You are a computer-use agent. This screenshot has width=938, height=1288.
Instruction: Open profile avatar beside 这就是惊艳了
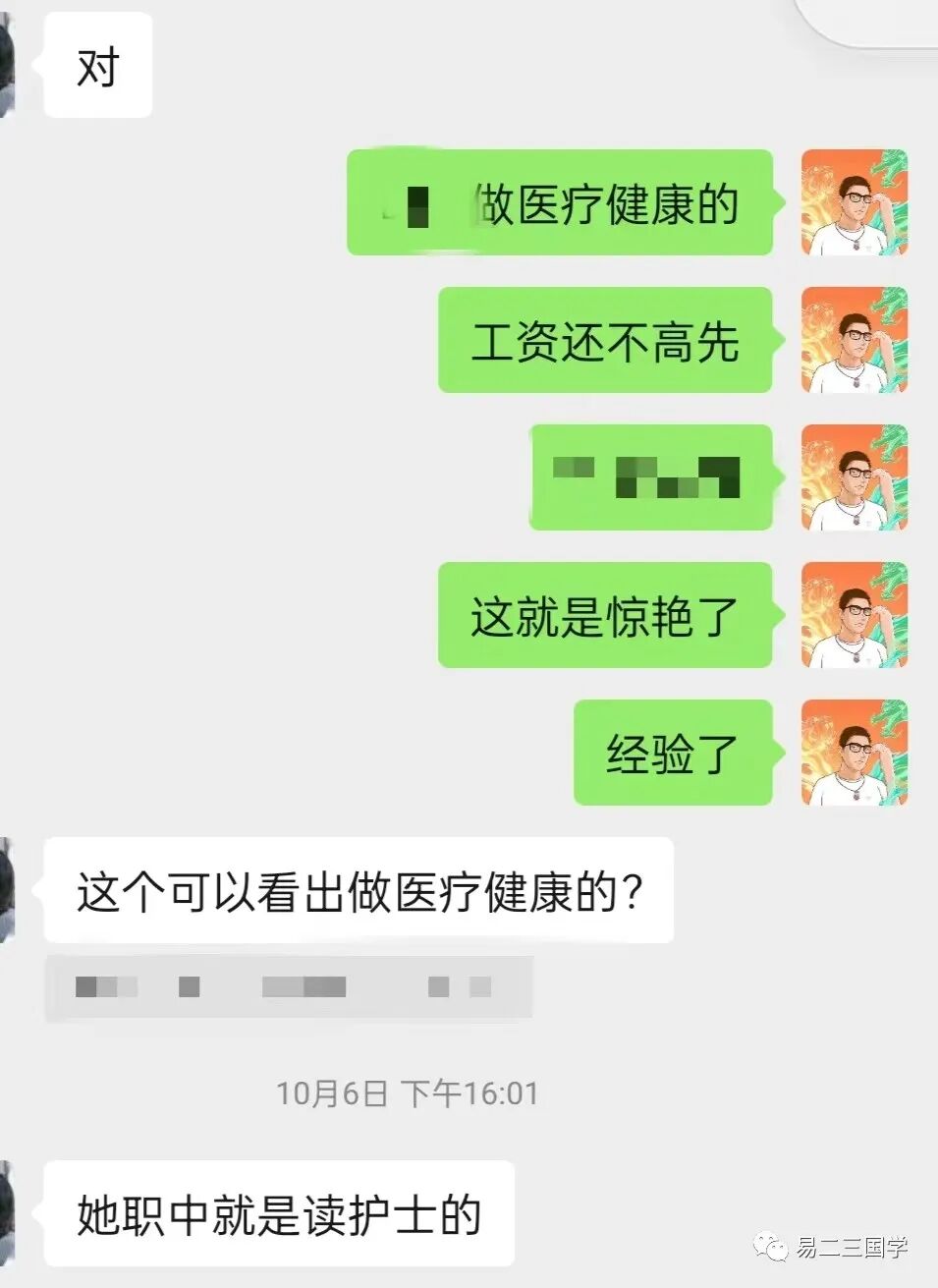pyautogui.click(x=854, y=615)
